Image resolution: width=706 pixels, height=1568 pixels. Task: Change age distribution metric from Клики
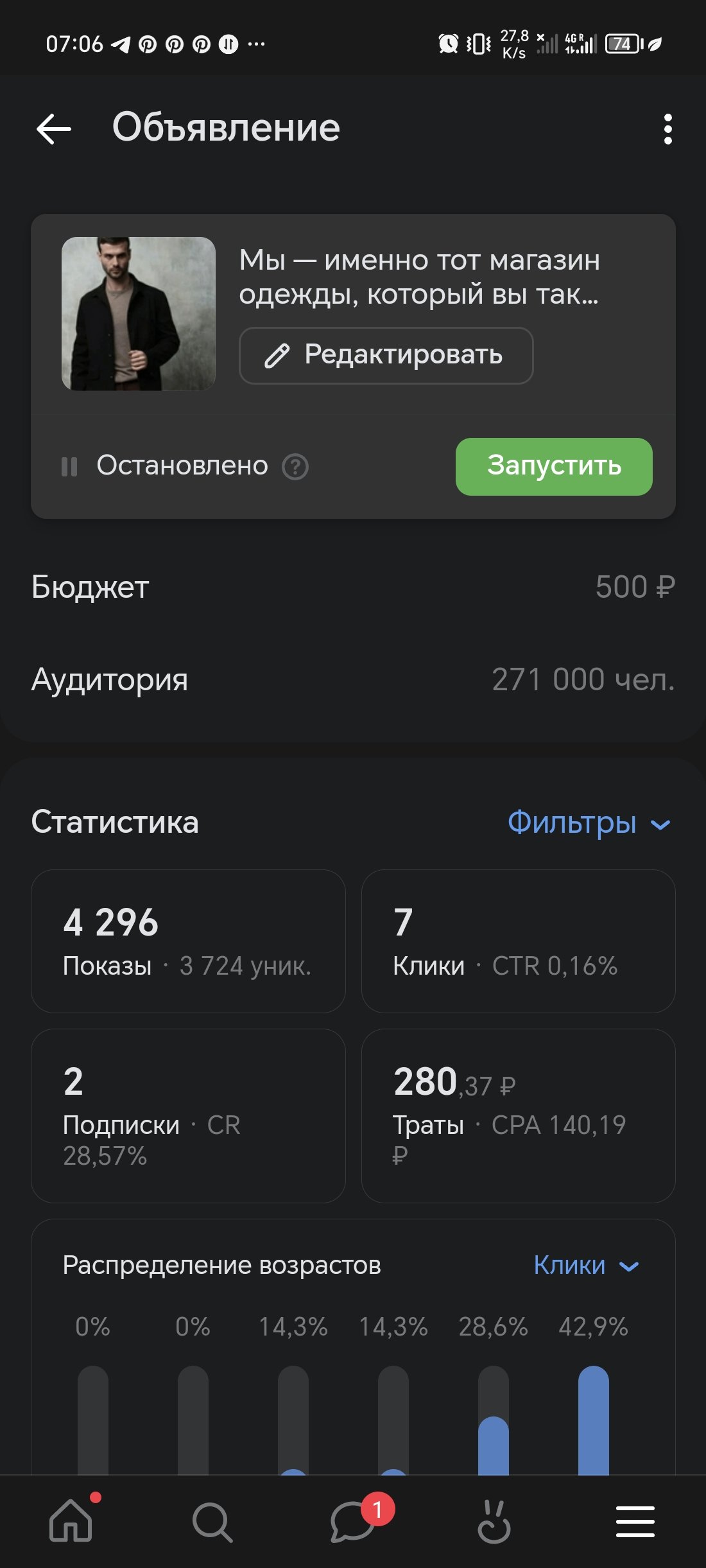[585, 1266]
